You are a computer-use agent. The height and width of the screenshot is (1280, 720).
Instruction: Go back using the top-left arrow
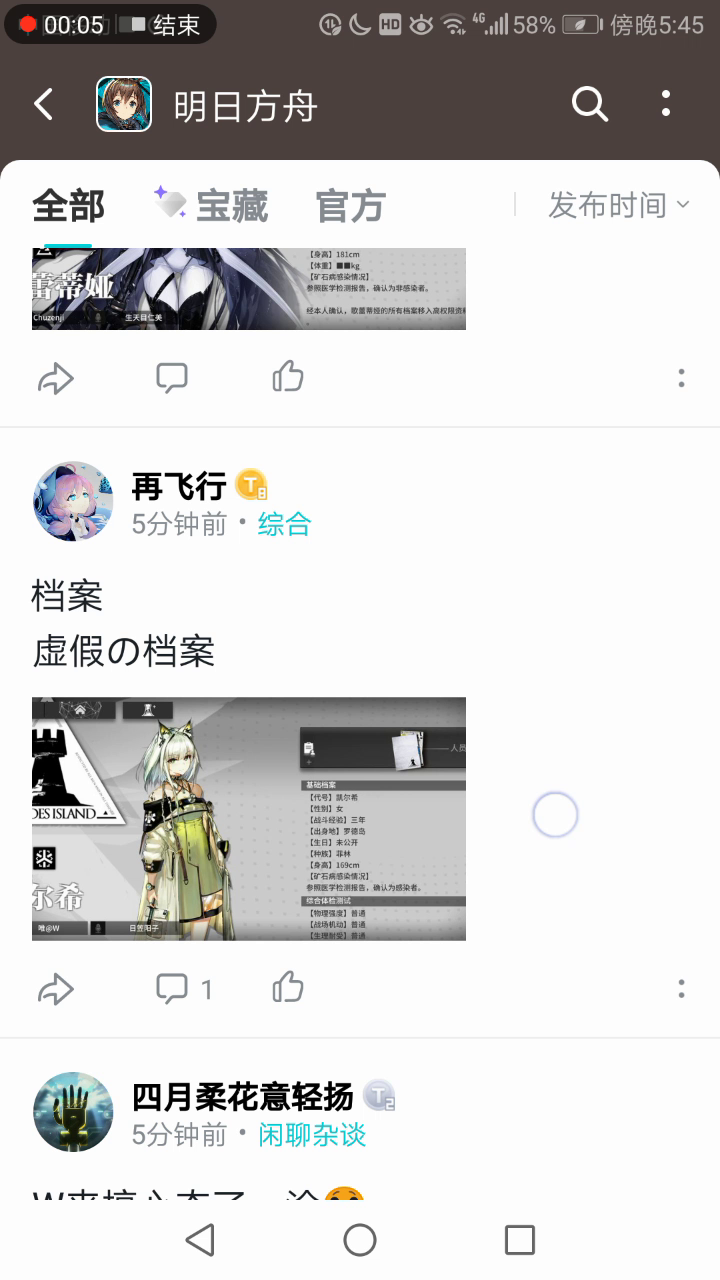[43, 104]
